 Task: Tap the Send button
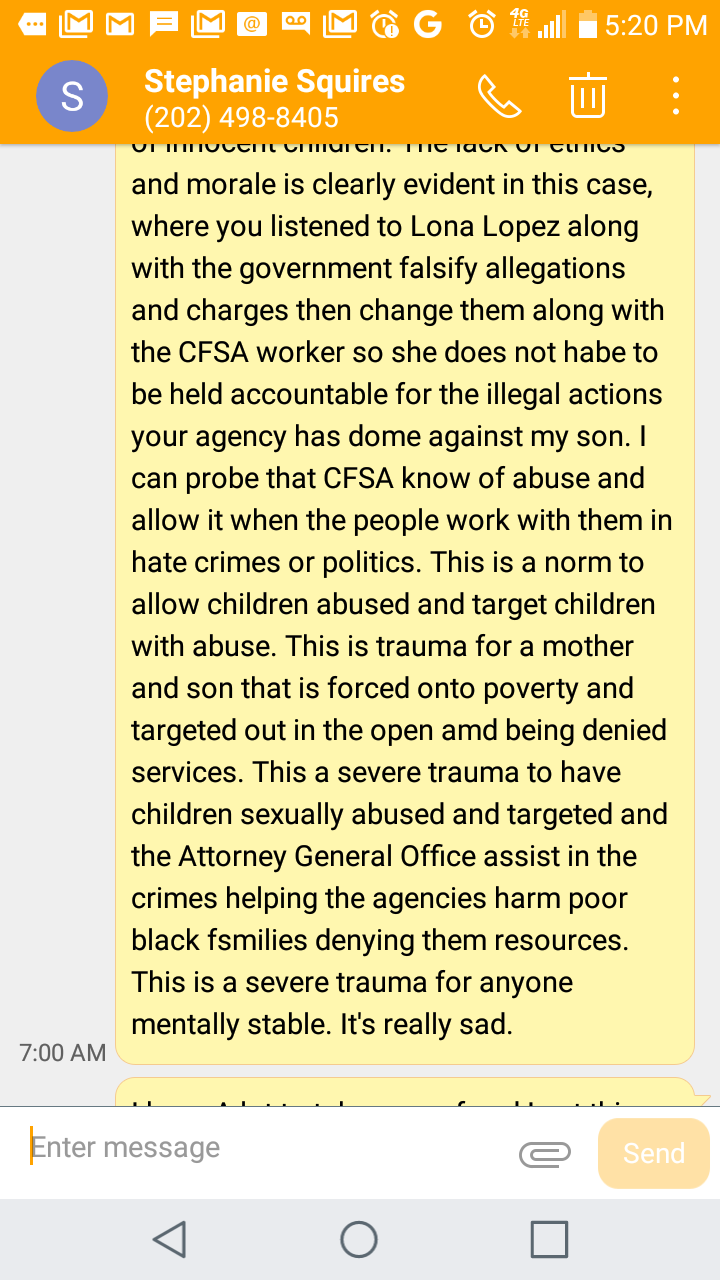(x=654, y=1153)
